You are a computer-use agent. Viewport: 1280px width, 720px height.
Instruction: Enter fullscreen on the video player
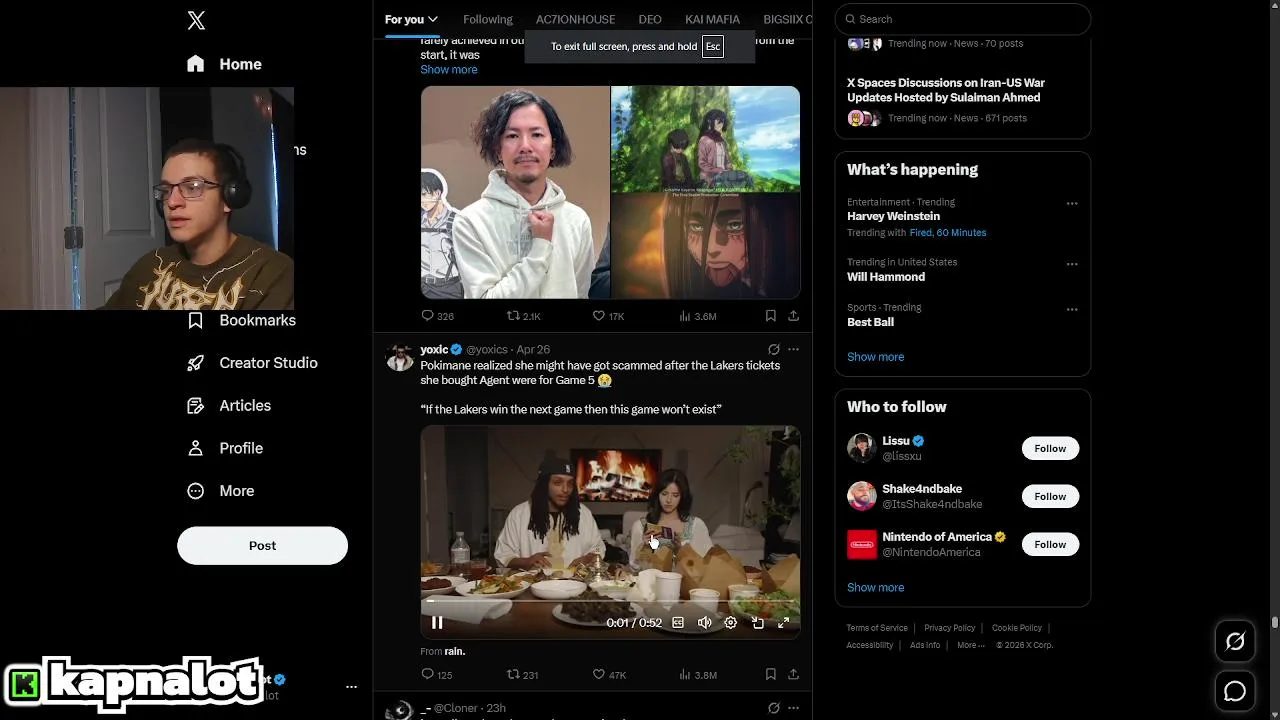click(784, 623)
